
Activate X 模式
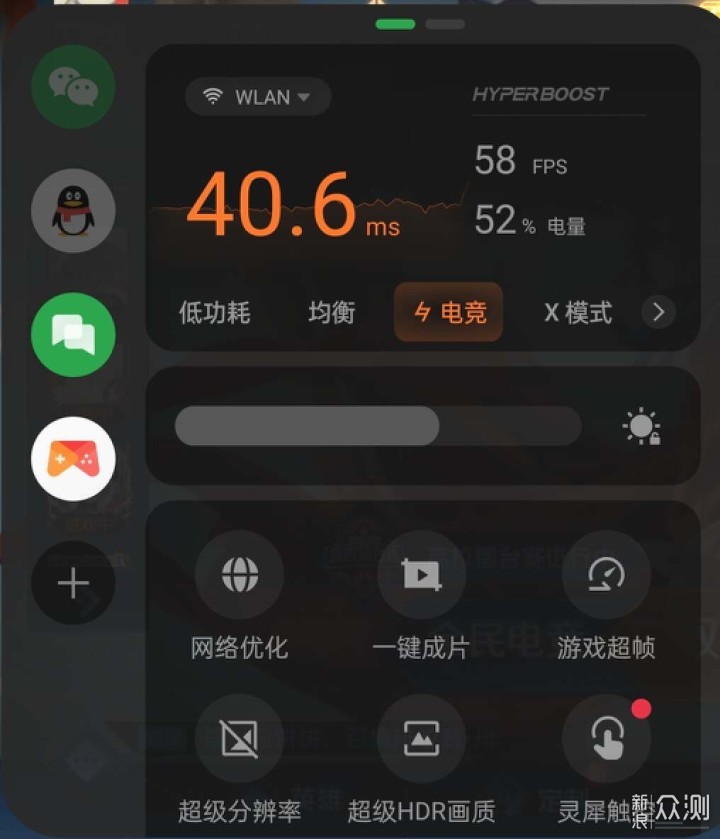pyautogui.click(x=577, y=313)
